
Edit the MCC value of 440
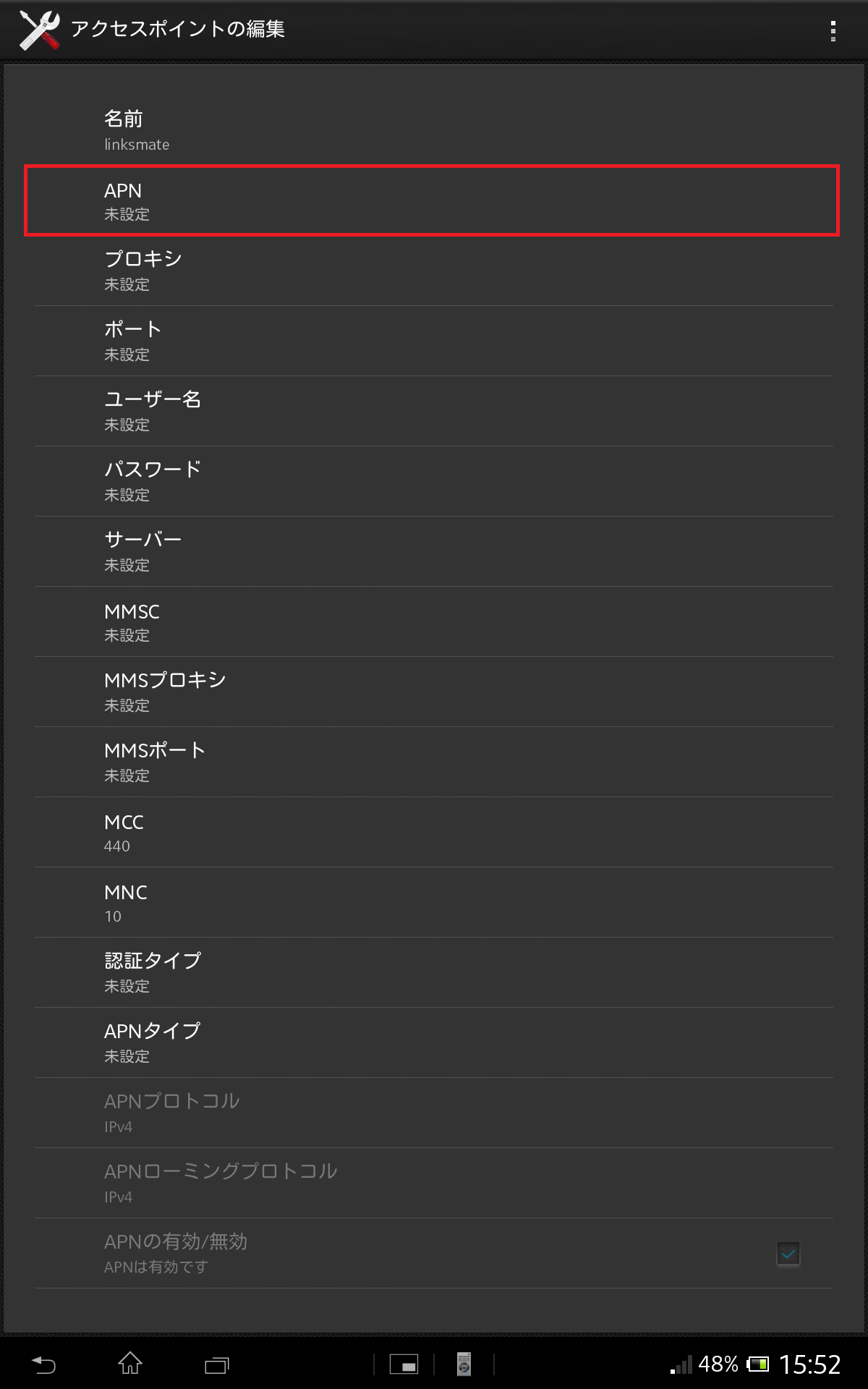click(x=434, y=832)
